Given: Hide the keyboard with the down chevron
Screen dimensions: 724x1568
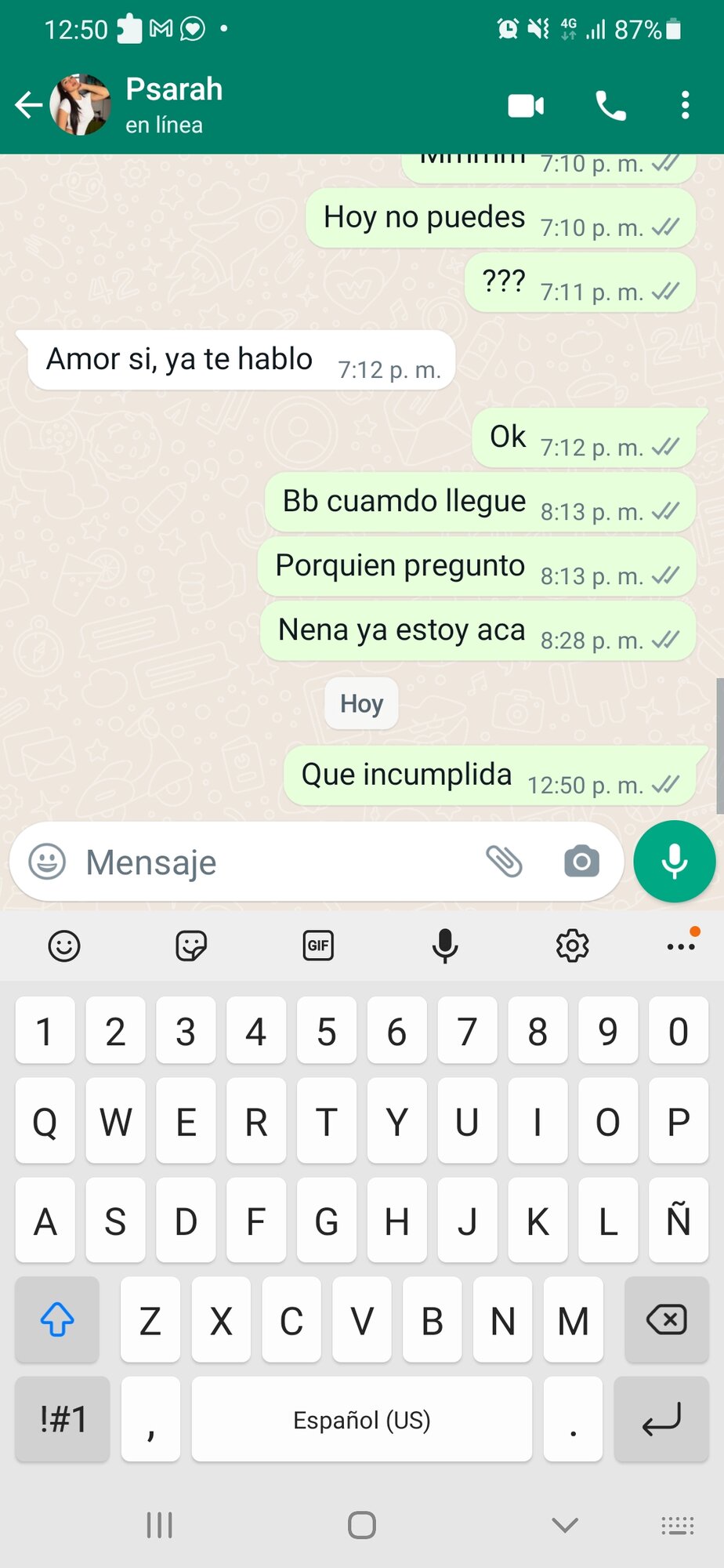Looking at the screenshot, I should click(564, 1525).
